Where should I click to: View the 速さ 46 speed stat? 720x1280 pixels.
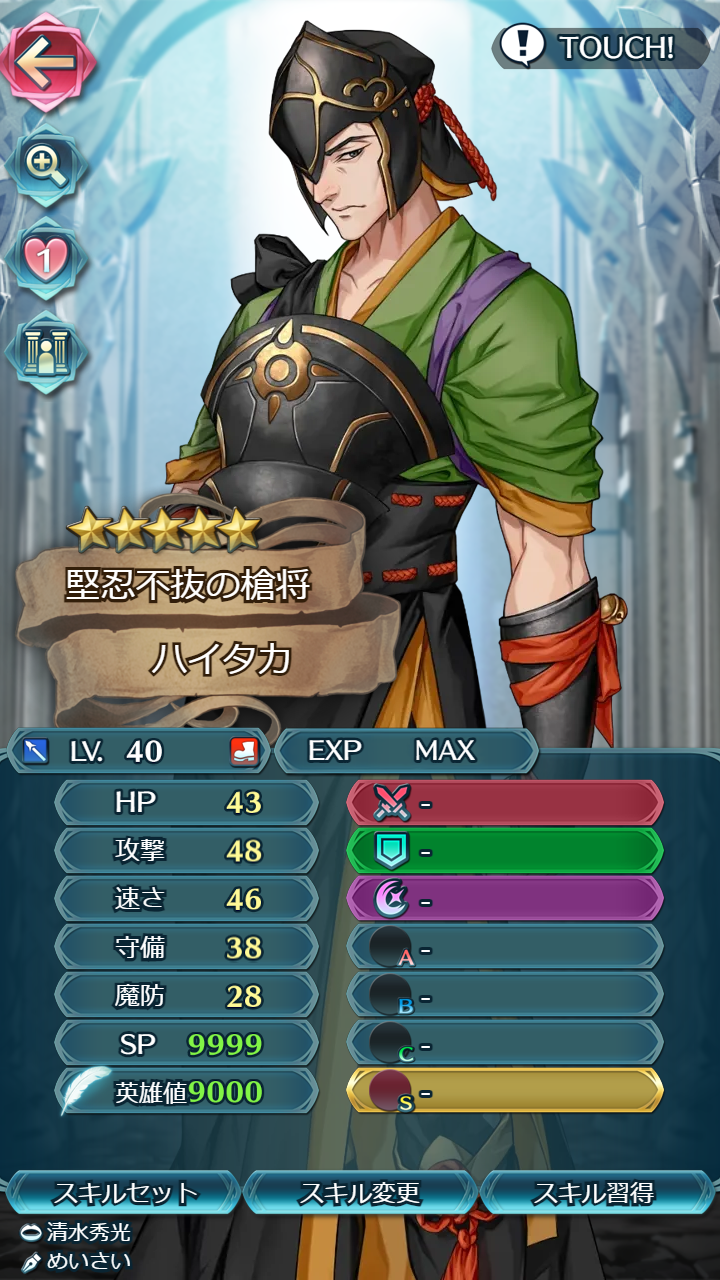[x=187, y=899]
